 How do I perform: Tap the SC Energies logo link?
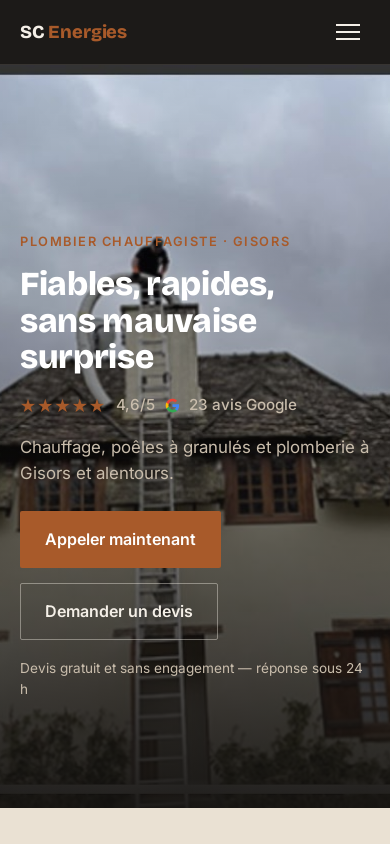point(74,32)
